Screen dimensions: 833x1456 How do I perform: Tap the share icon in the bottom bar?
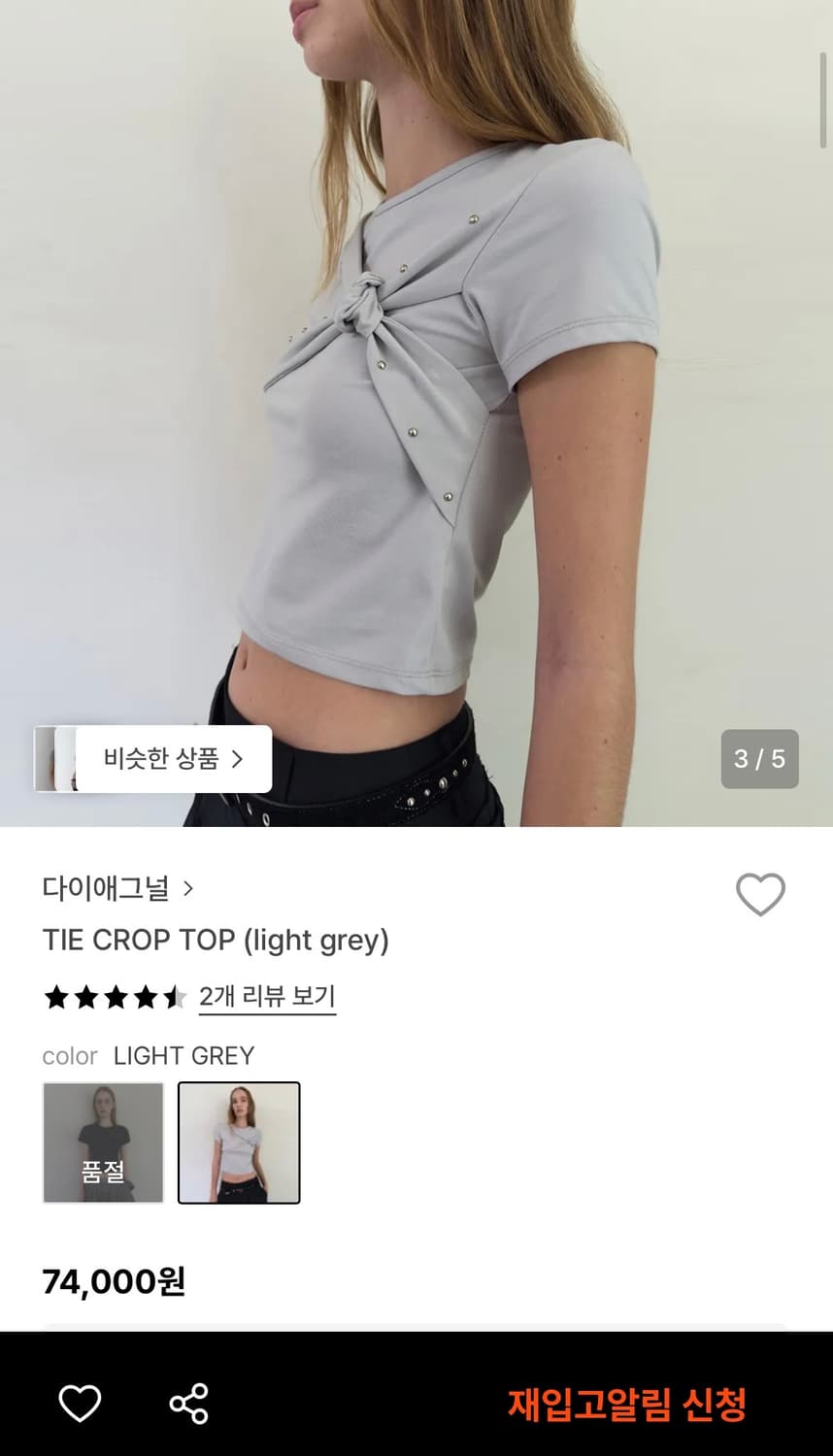(x=187, y=1401)
